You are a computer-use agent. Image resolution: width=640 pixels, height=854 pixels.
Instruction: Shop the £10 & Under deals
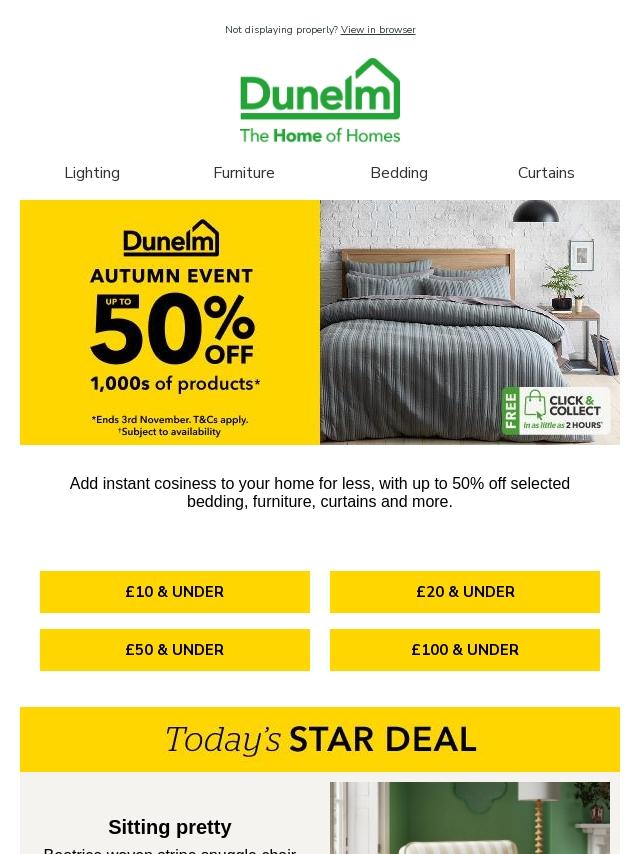point(175,591)
